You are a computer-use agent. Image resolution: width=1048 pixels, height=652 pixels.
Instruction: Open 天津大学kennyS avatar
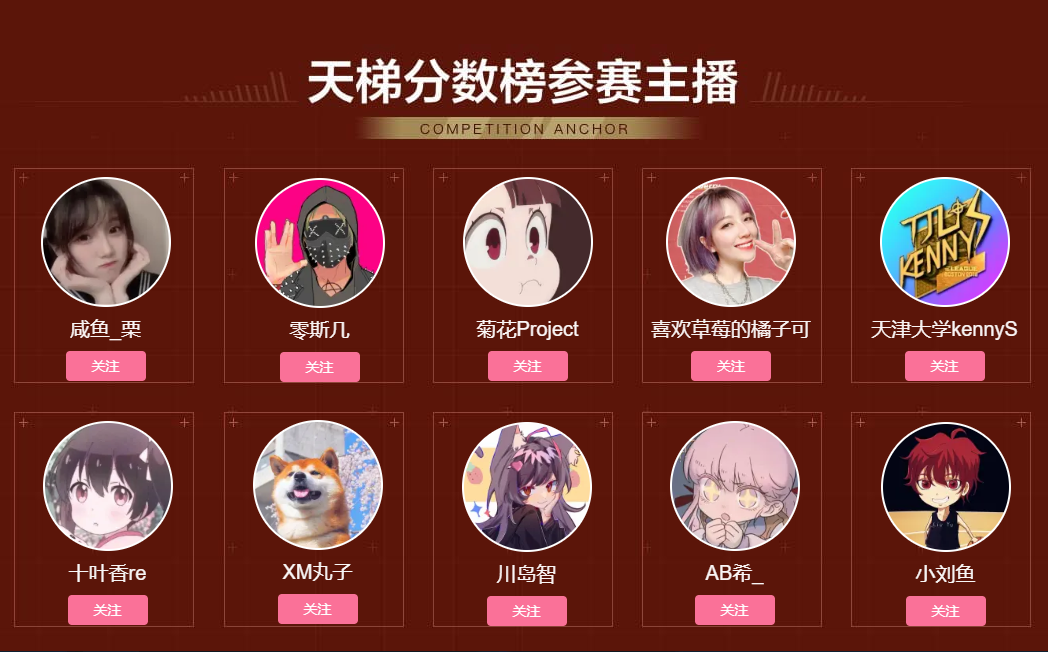point(945,242)
